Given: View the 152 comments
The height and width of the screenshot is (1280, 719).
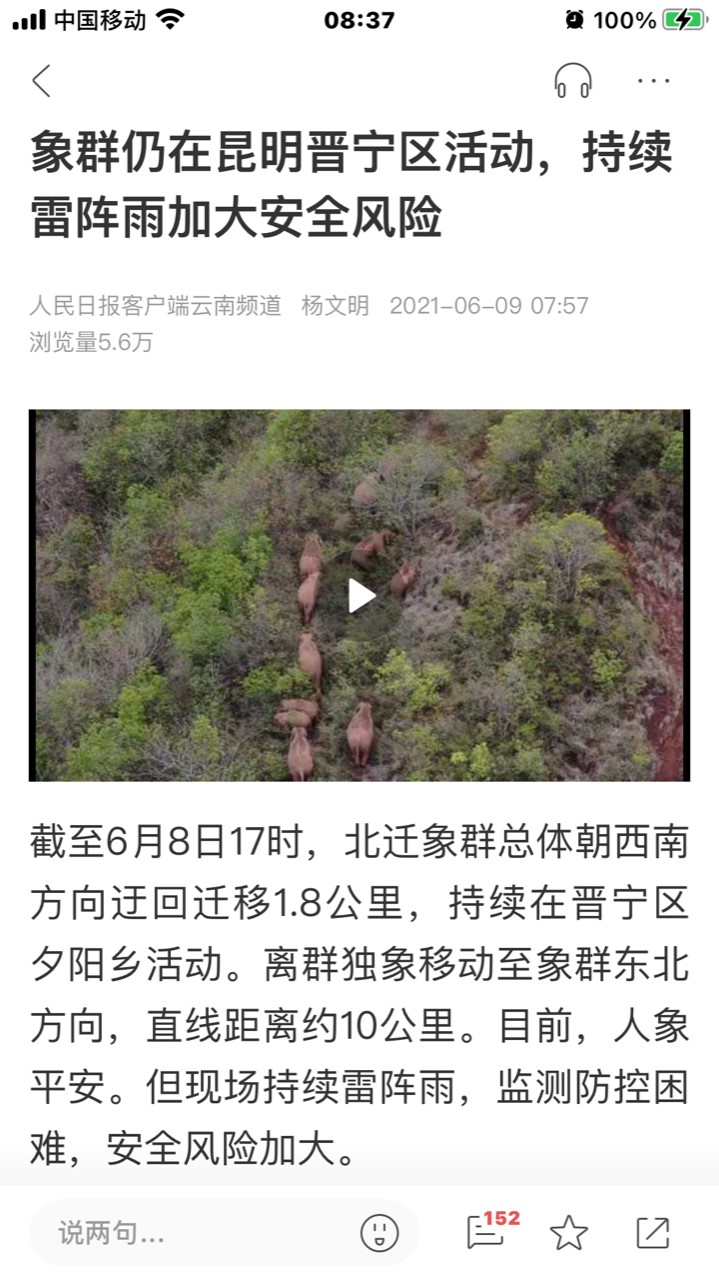Looking at the screenshot, I should (487, 1232).
